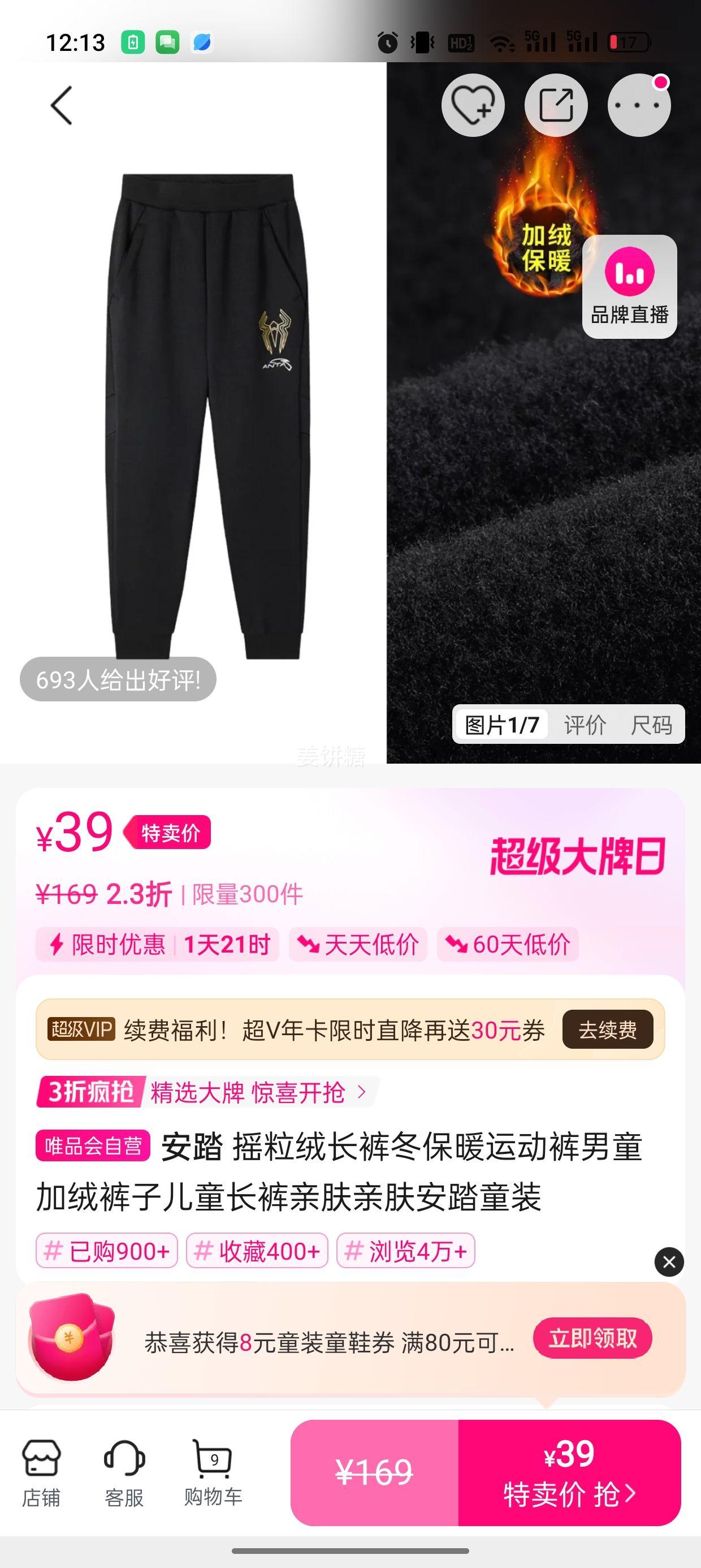Go back to the previous page

tap(62, 105)
